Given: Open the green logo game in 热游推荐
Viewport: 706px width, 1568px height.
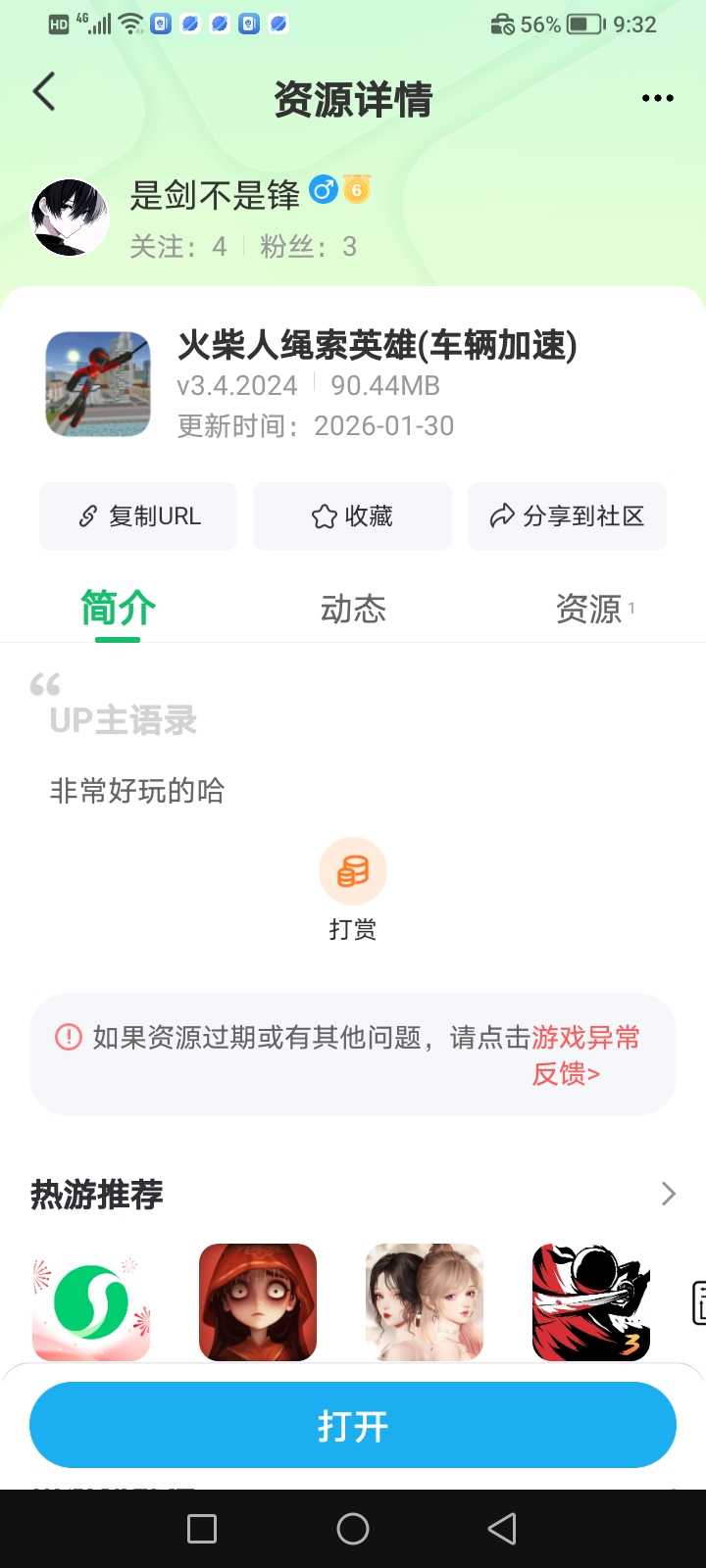Looking at the screenshot, I should click(91, 1301).
